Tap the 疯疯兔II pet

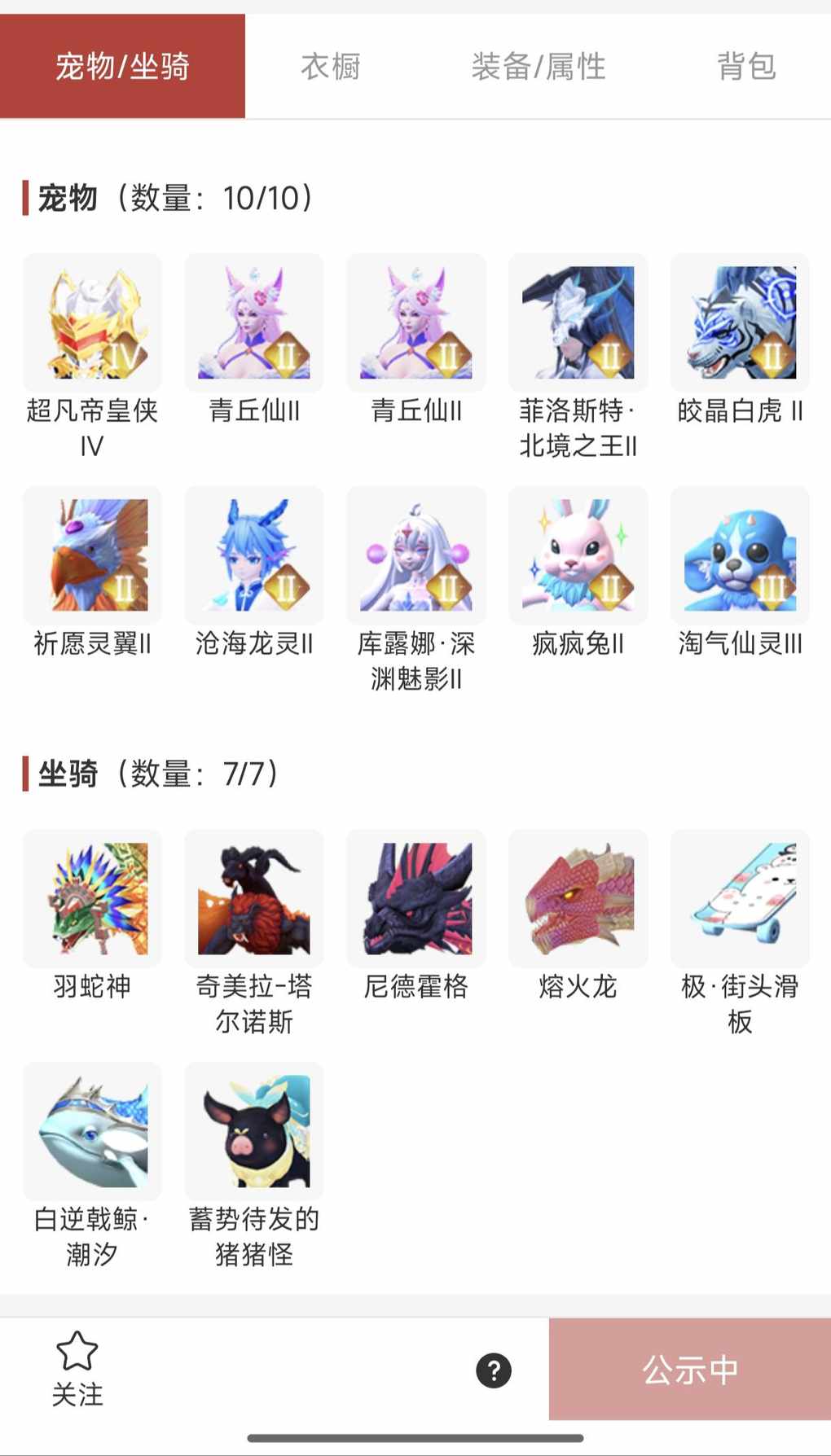click(x=578, y=555)
